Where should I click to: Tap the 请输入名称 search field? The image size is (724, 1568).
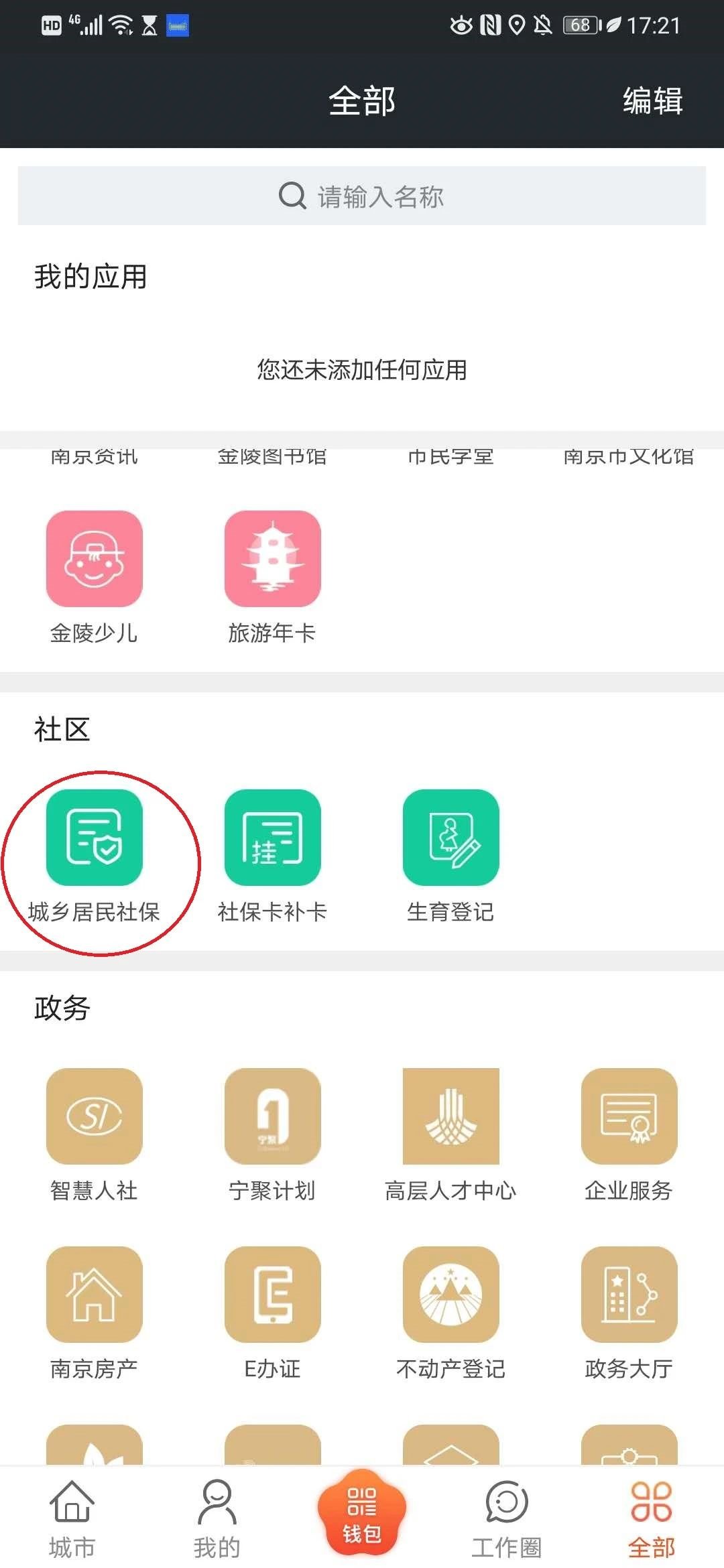[x=362, y=196]
